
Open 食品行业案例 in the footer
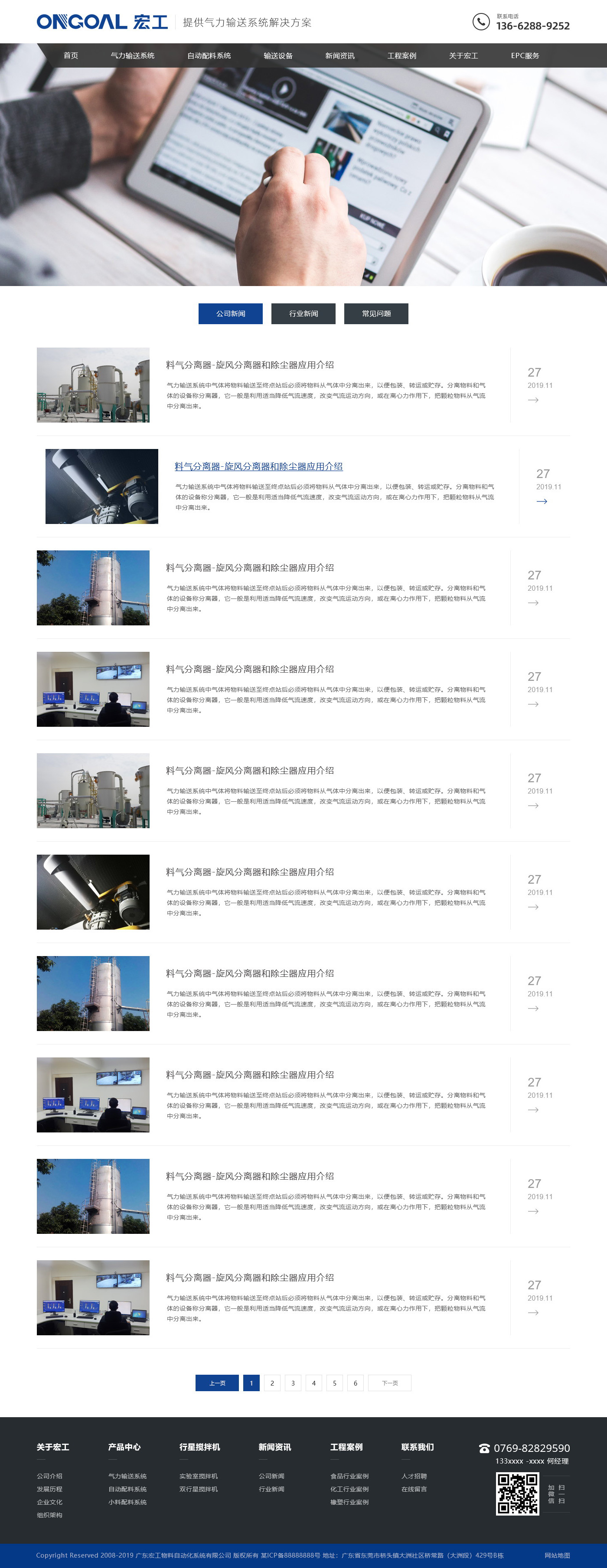pos(349,1476)
